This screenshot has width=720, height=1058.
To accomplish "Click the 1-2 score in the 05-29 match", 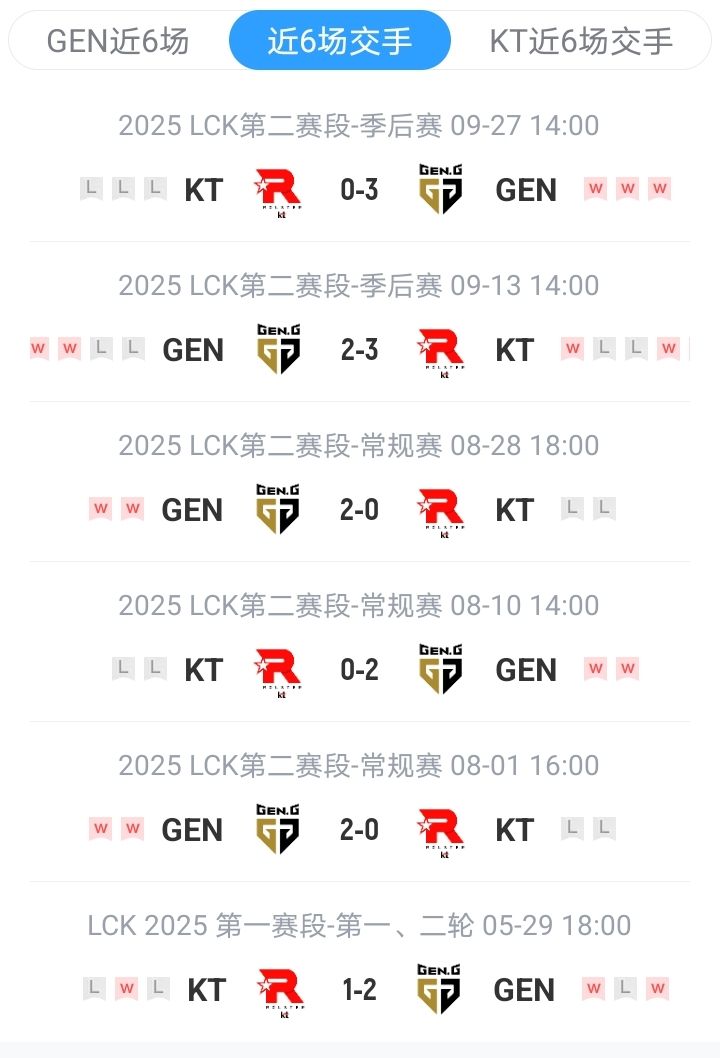I will click(358, 989).
